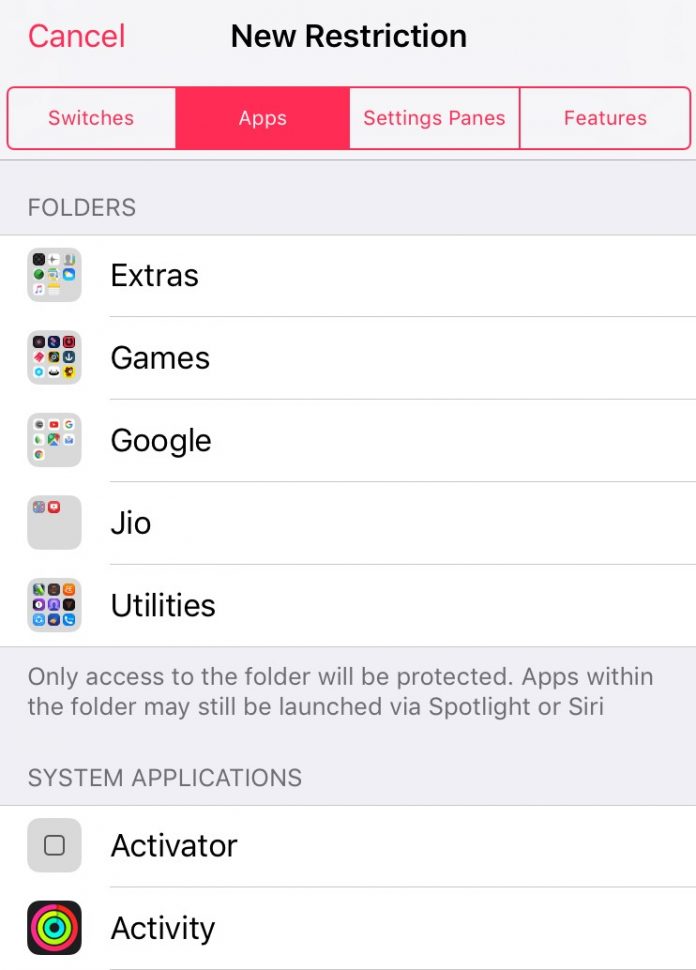Open the Features tab
The width and height of the screenshot is (696, 970).
605,118
